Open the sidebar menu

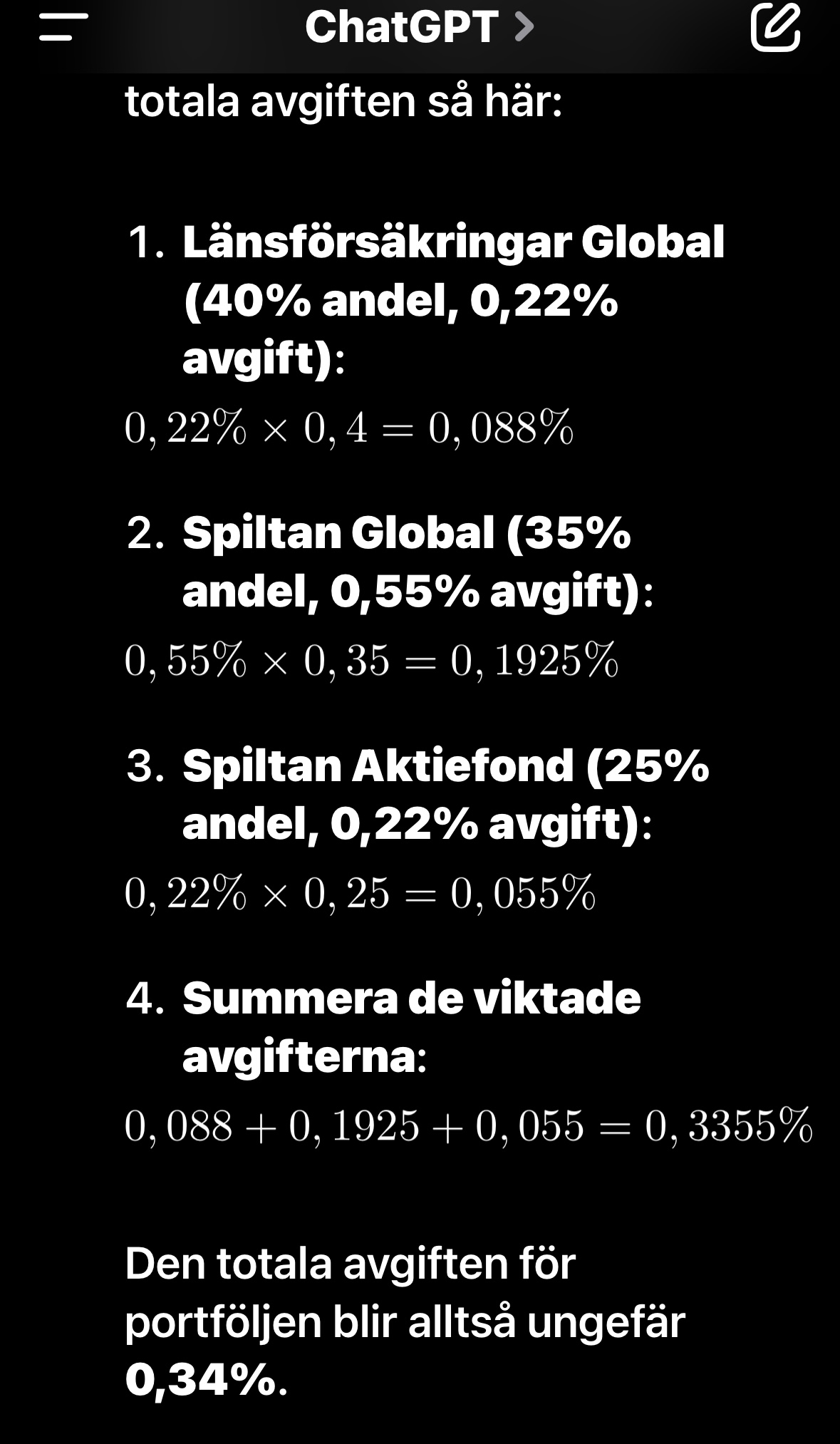pos(64,28)
